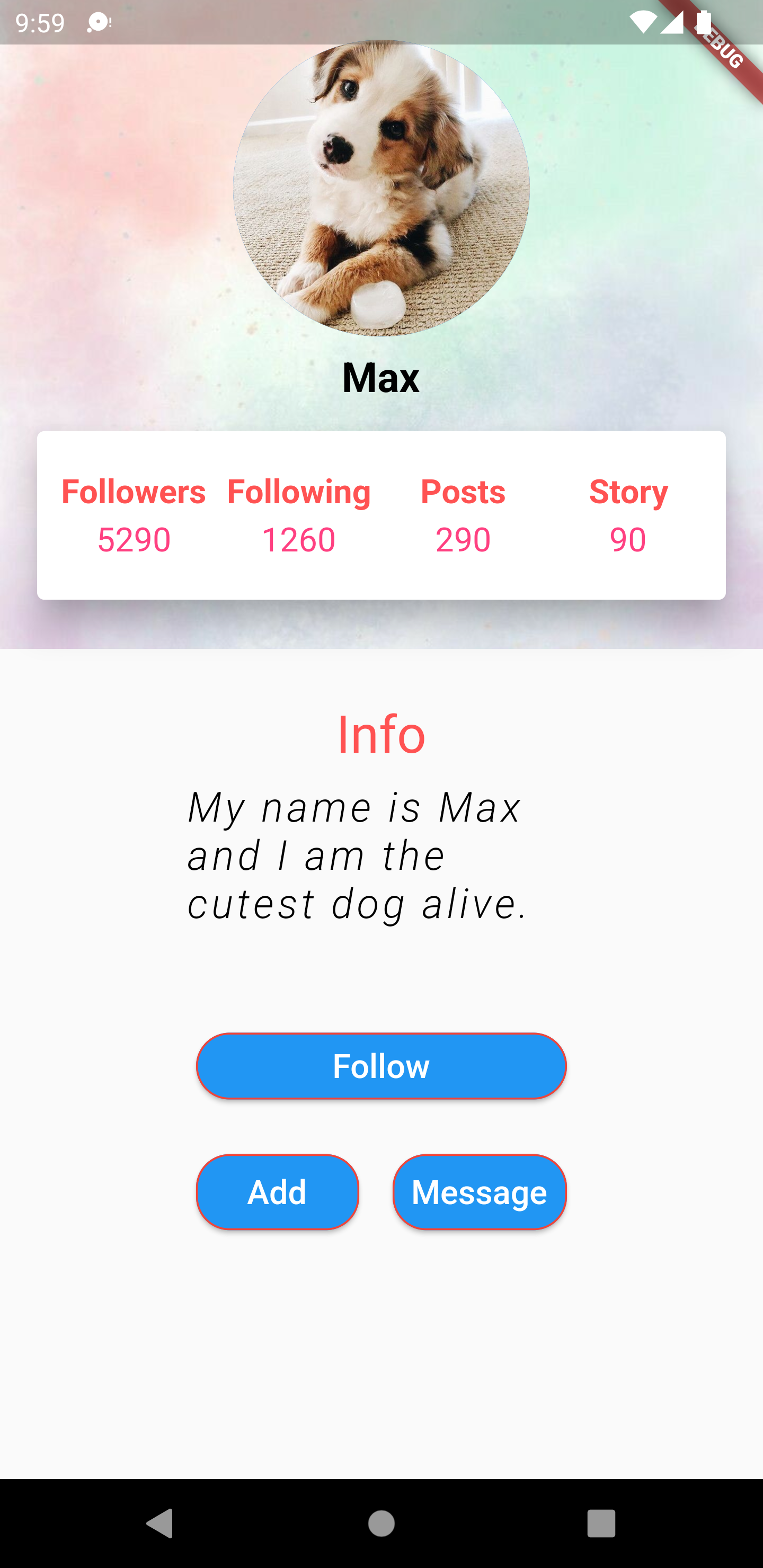Tap the battery status icon
This screenshot has width=763, height=1568.
click(x=703, y=23)
